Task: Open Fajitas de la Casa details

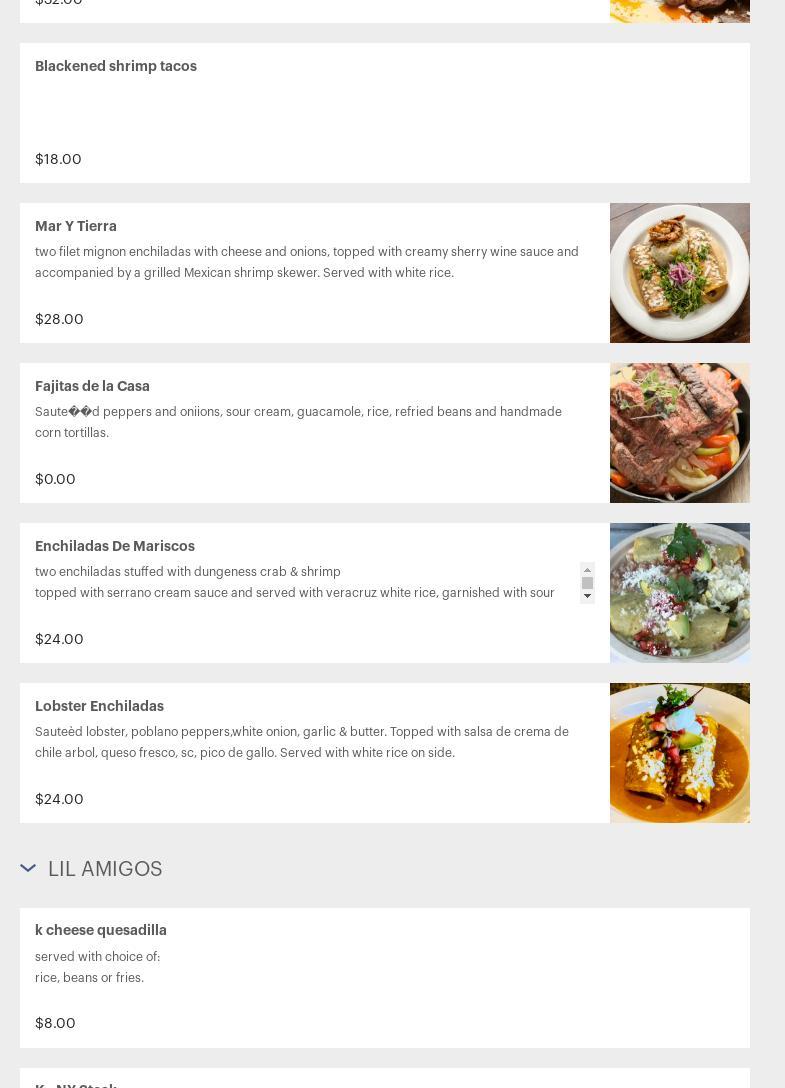Action: click(x=92, y=387)
